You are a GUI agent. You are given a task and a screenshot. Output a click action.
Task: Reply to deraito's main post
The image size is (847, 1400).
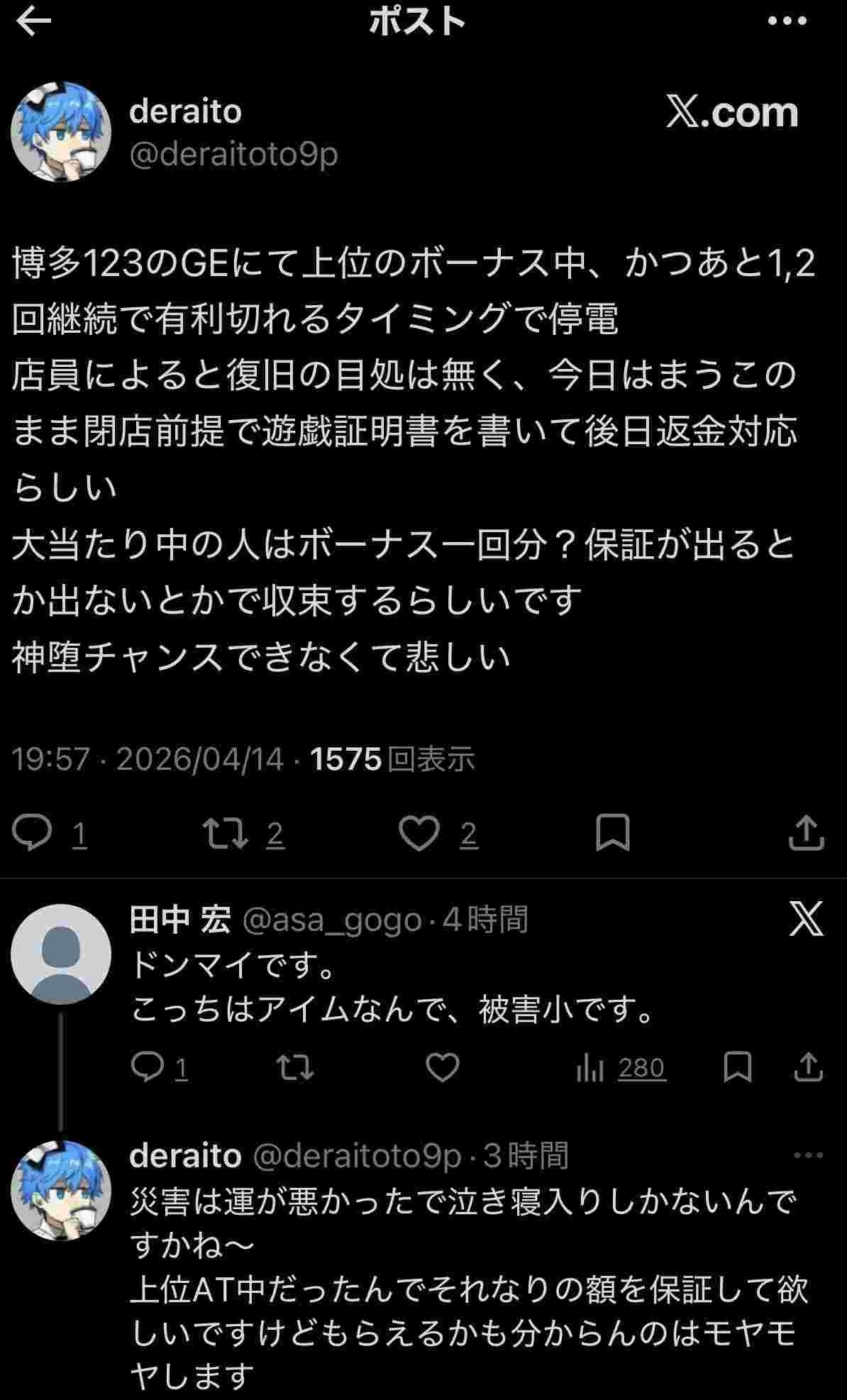(33, 832)
